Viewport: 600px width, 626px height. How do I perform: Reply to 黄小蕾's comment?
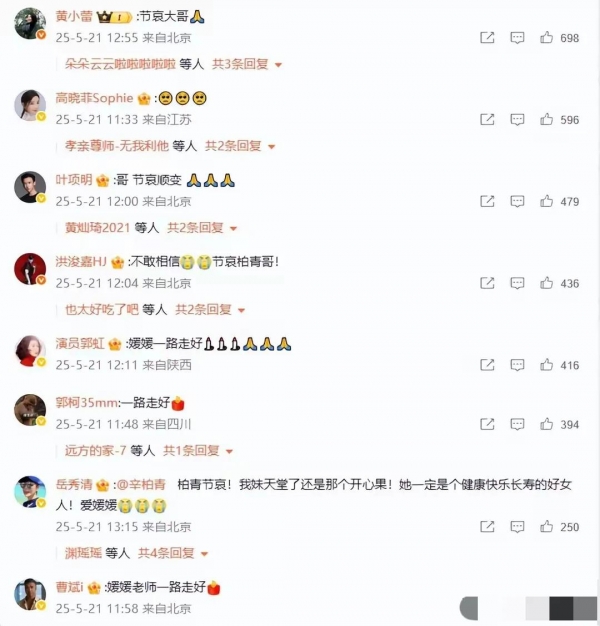coord(517,38)
